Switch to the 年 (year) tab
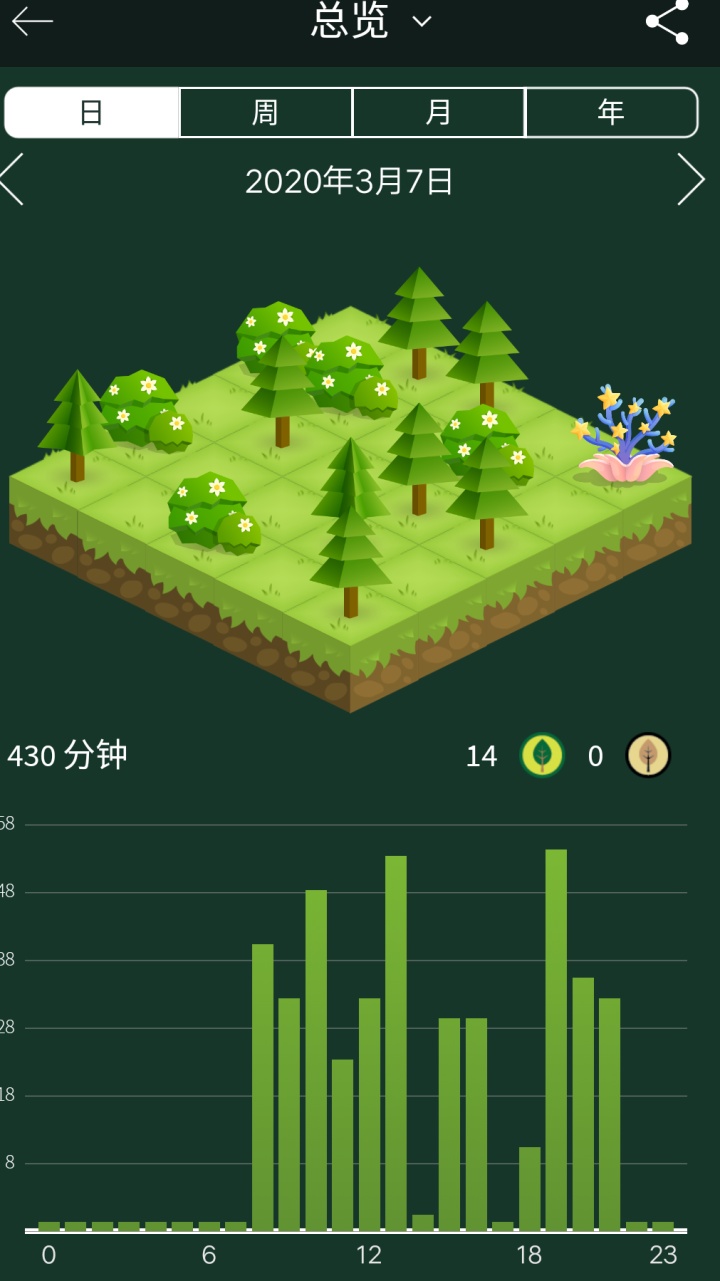720x1281 pixels. [x=611, y=112]
